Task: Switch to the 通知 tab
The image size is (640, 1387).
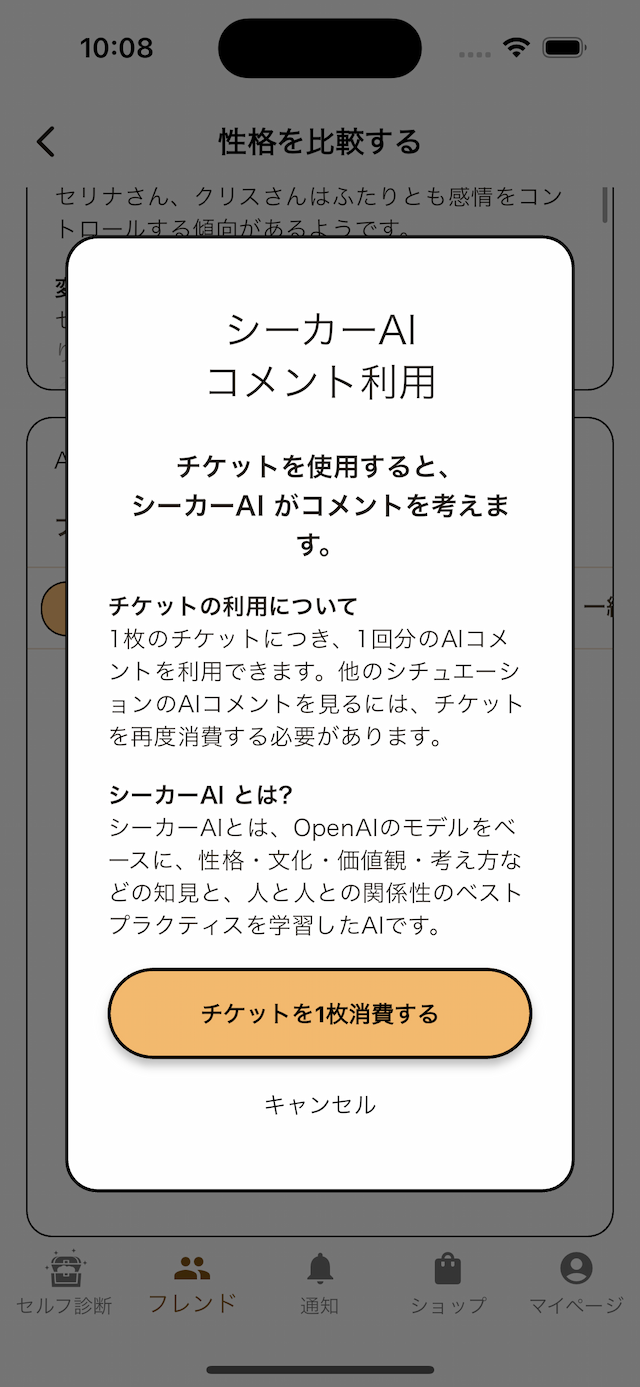Action: (x=320, y=1283)
